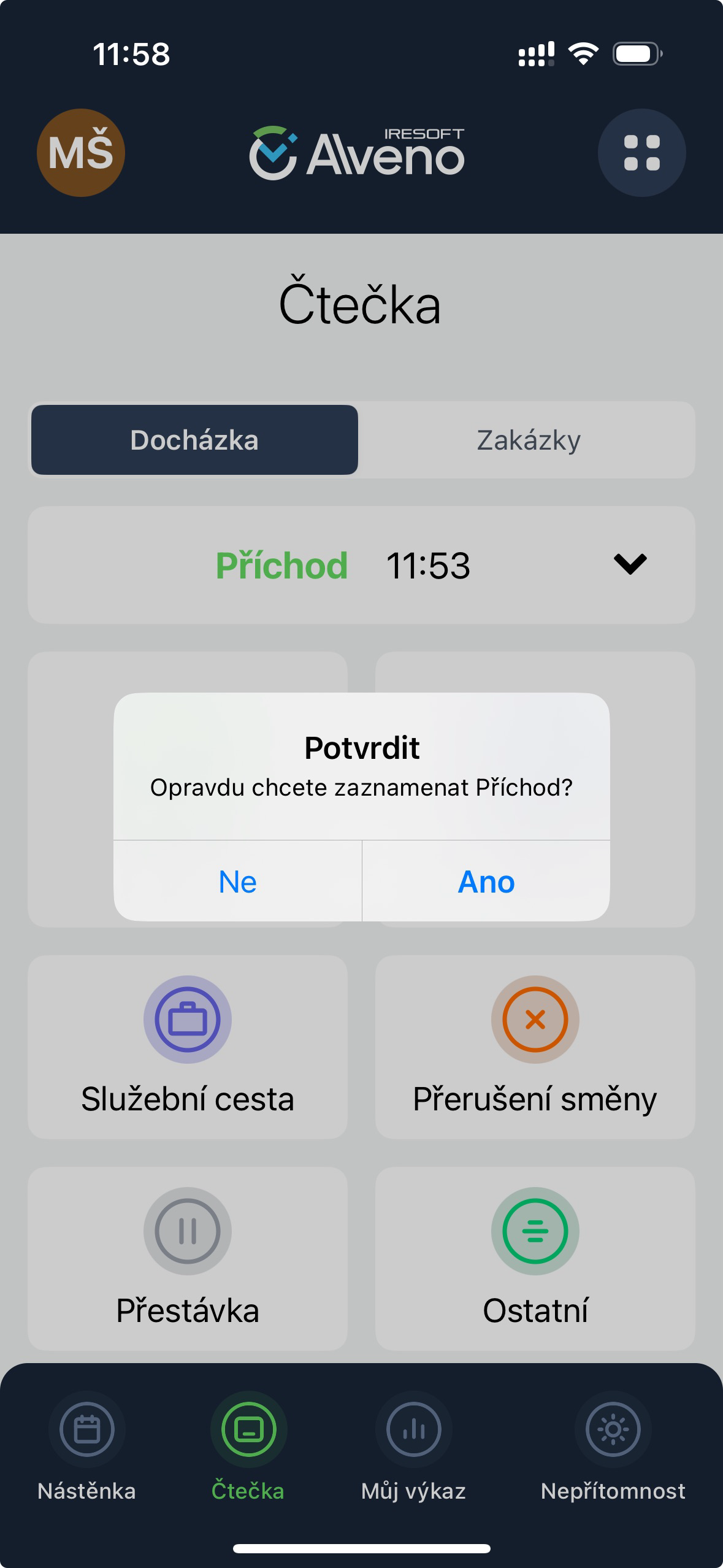Confirm the arrival with Ano
723x1568 pixels.
click(486, 882)
